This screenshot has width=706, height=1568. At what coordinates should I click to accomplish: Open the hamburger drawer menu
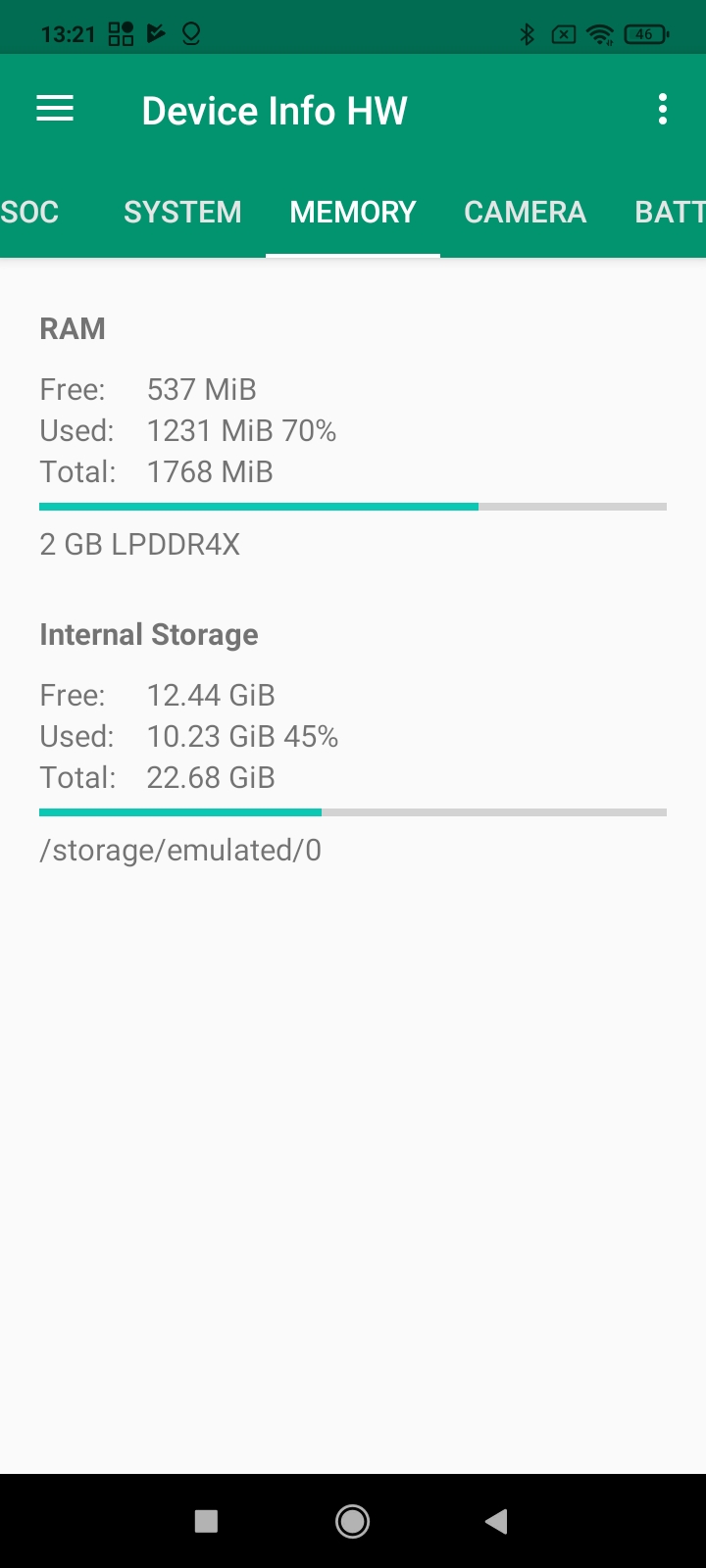click(55, 109)
